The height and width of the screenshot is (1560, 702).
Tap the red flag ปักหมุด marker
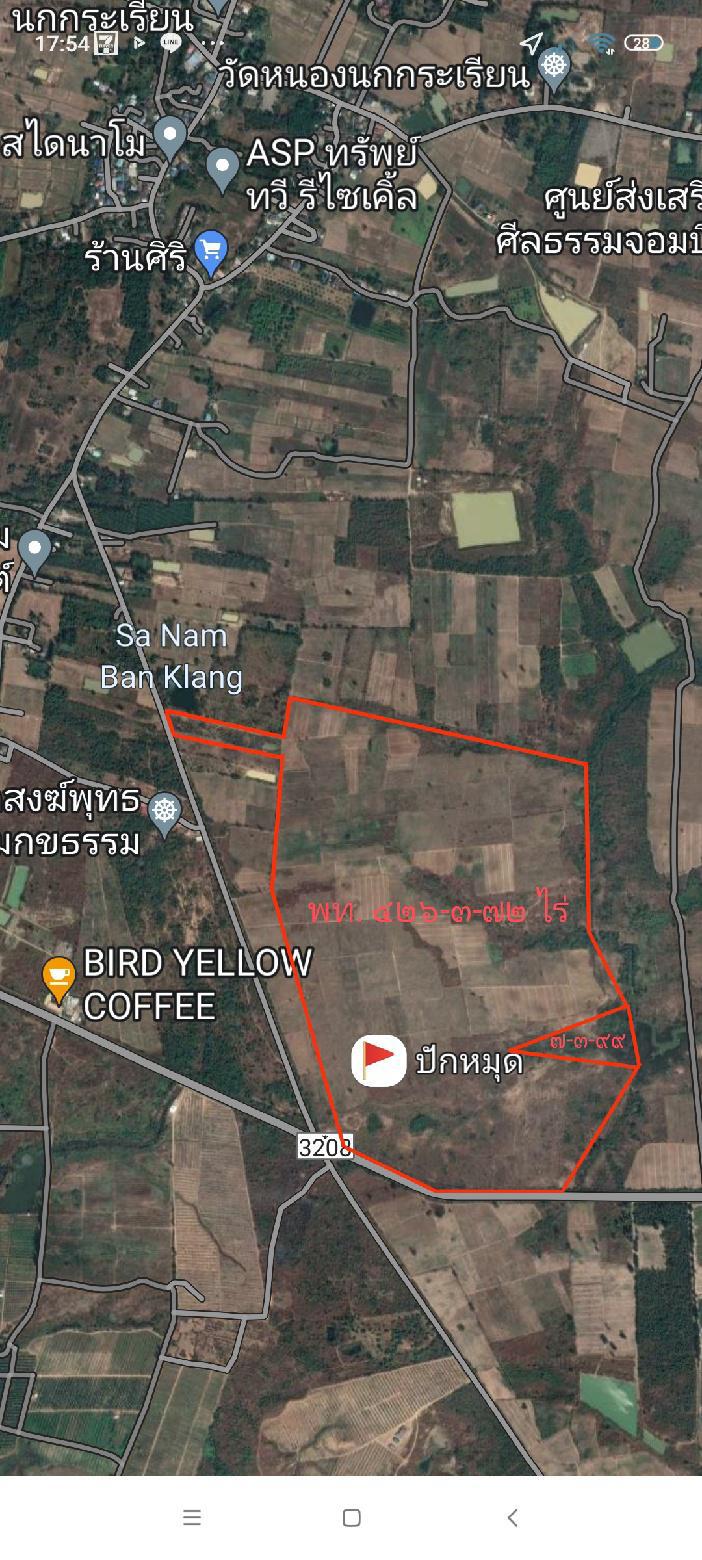[379, 1060]
